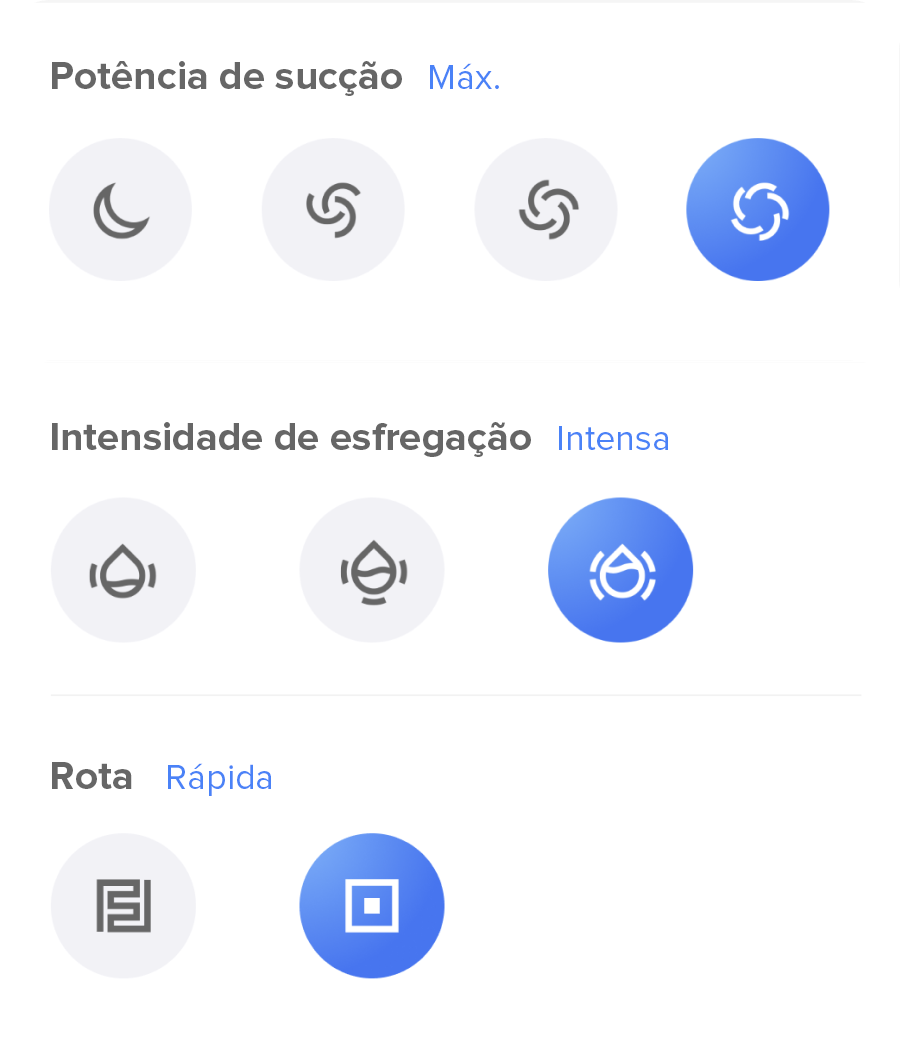The height and width of the screenshot is (1044, 900).
Task: Select the third suction power swirl icon
Action: (x=546, y=209)
